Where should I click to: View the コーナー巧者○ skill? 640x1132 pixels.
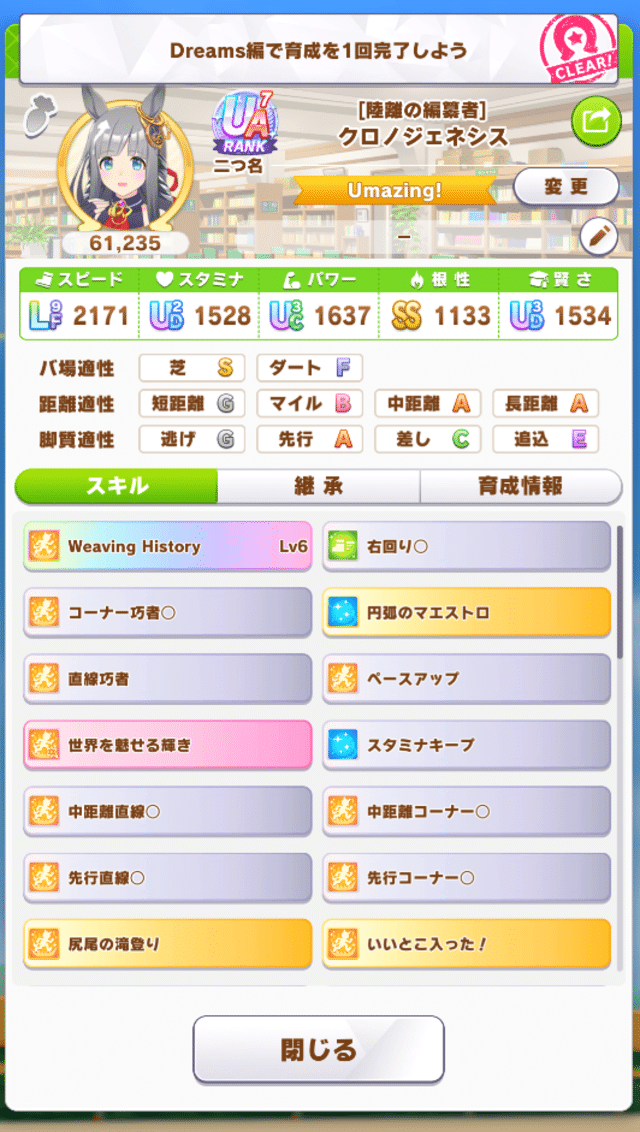tap(167, 613)
